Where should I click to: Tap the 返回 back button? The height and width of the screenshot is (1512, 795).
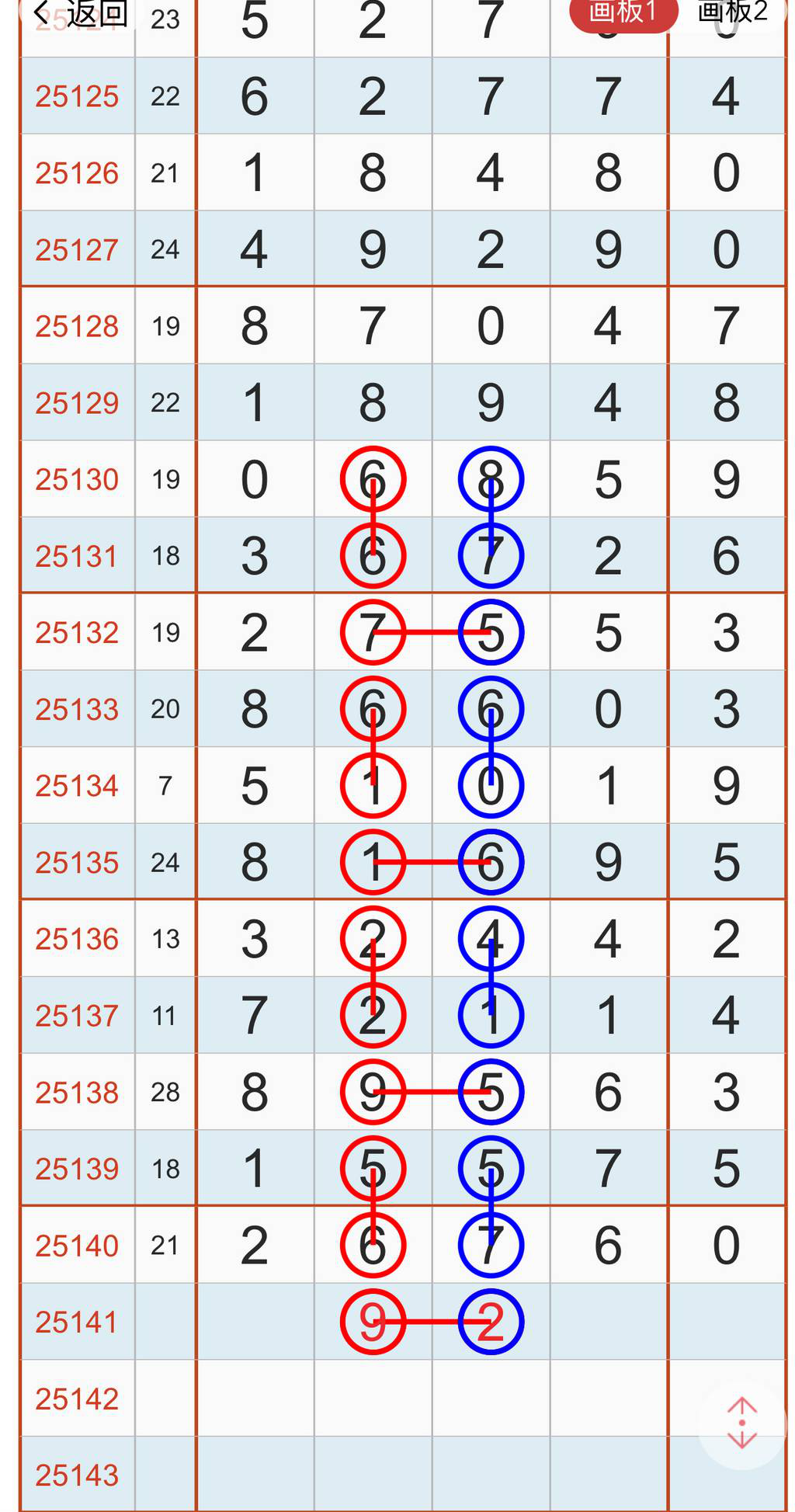pyautogui.click(x=93, y=14)
